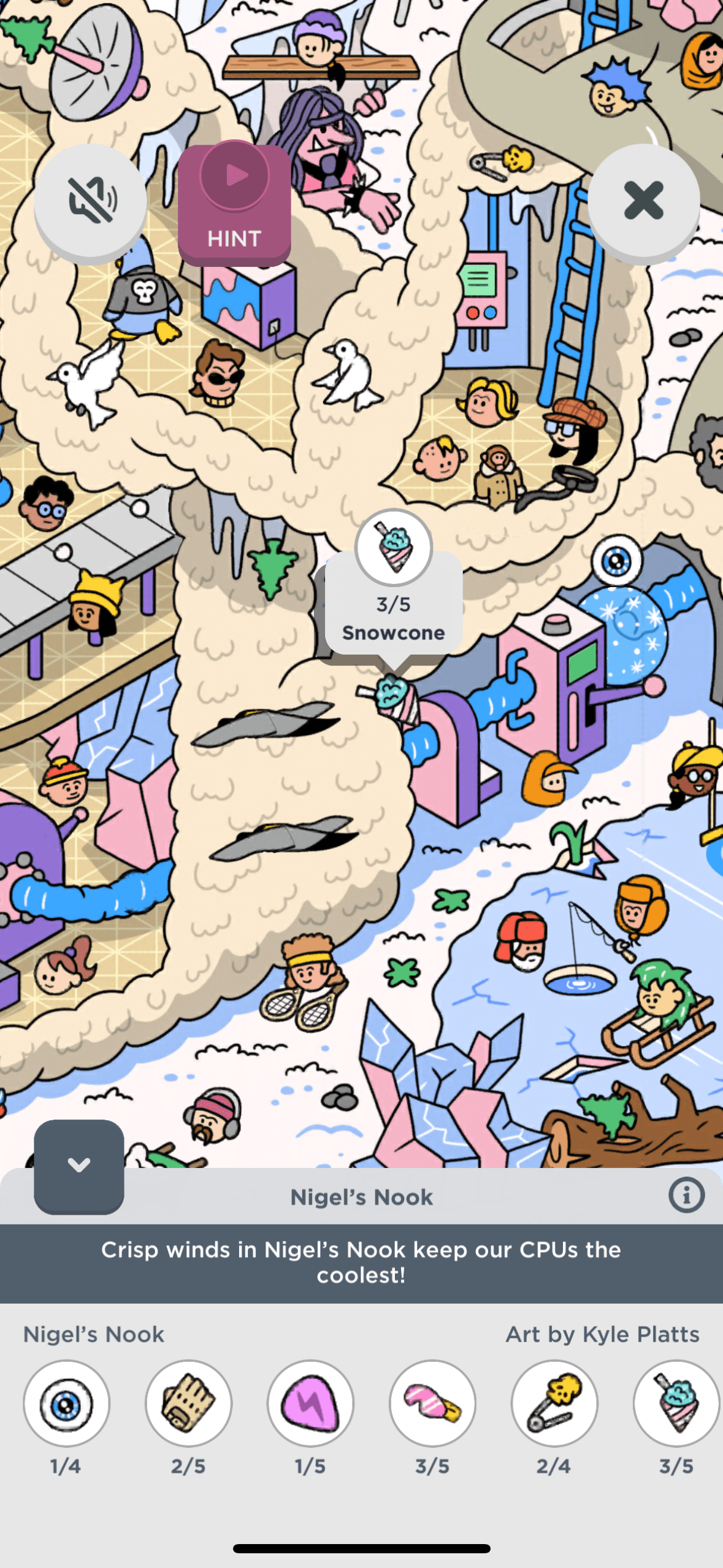Tap the HINT button
The width and height of the screenshot is (723, 1568).
click(x=234, y=203)
